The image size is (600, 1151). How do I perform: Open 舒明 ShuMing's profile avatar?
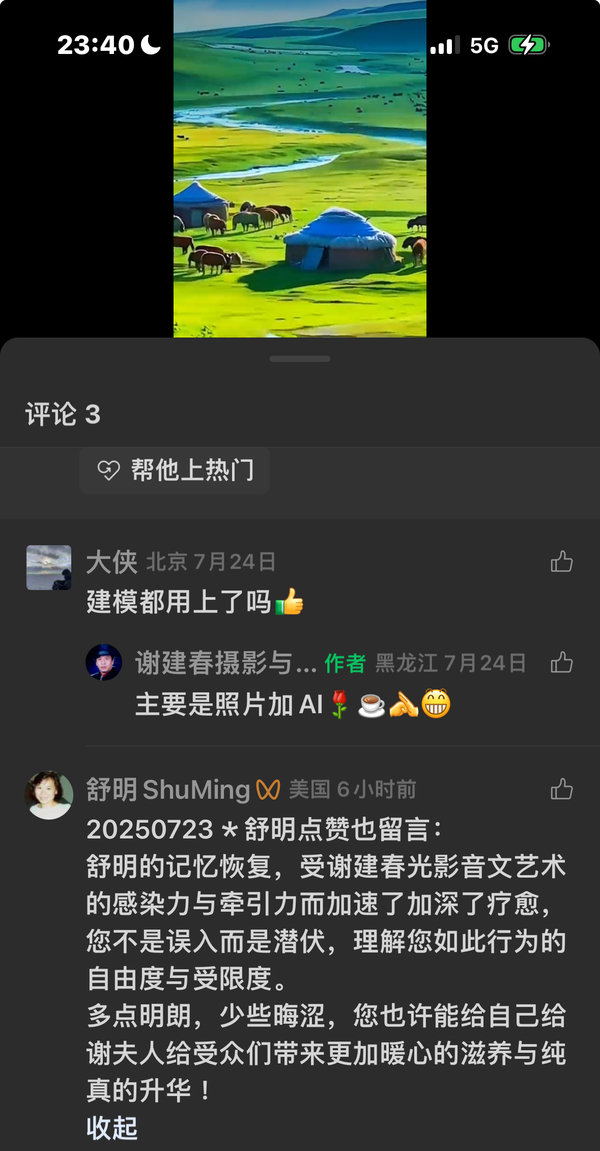click(x=49, y=795)
